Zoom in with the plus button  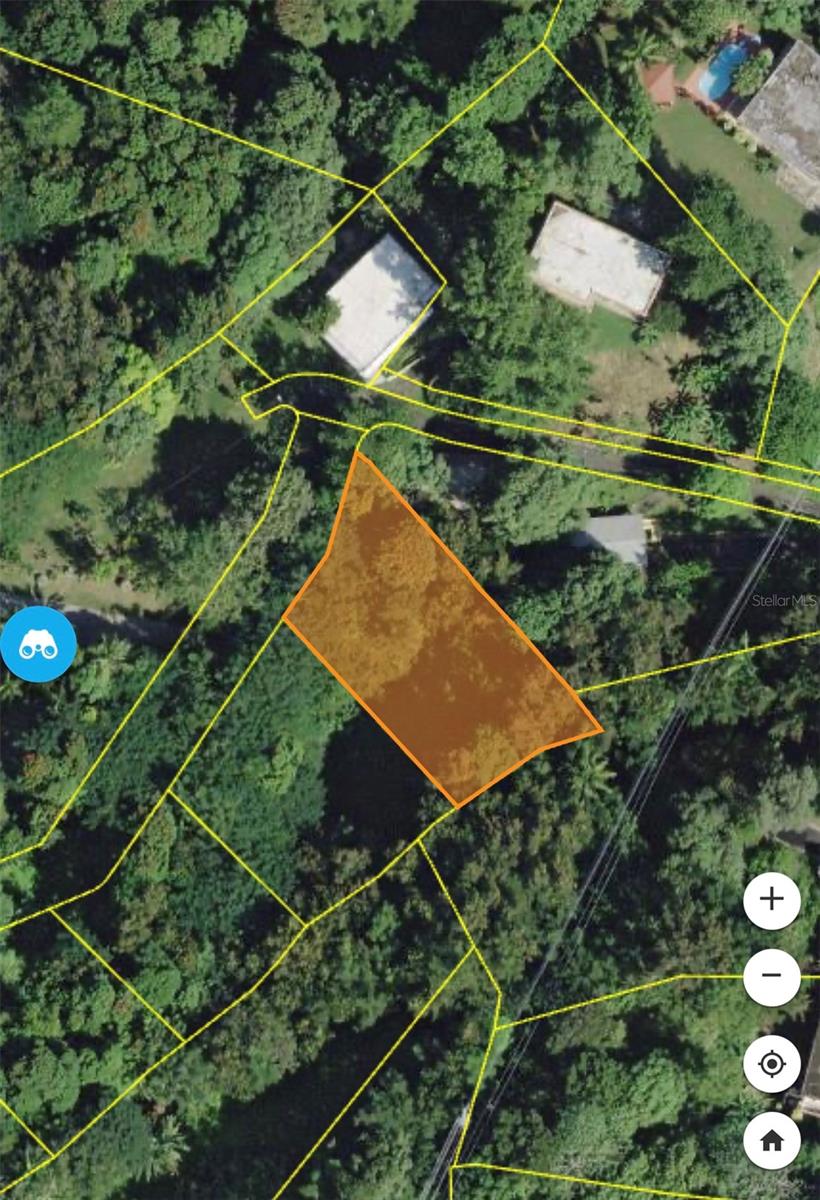click(771, 899)
